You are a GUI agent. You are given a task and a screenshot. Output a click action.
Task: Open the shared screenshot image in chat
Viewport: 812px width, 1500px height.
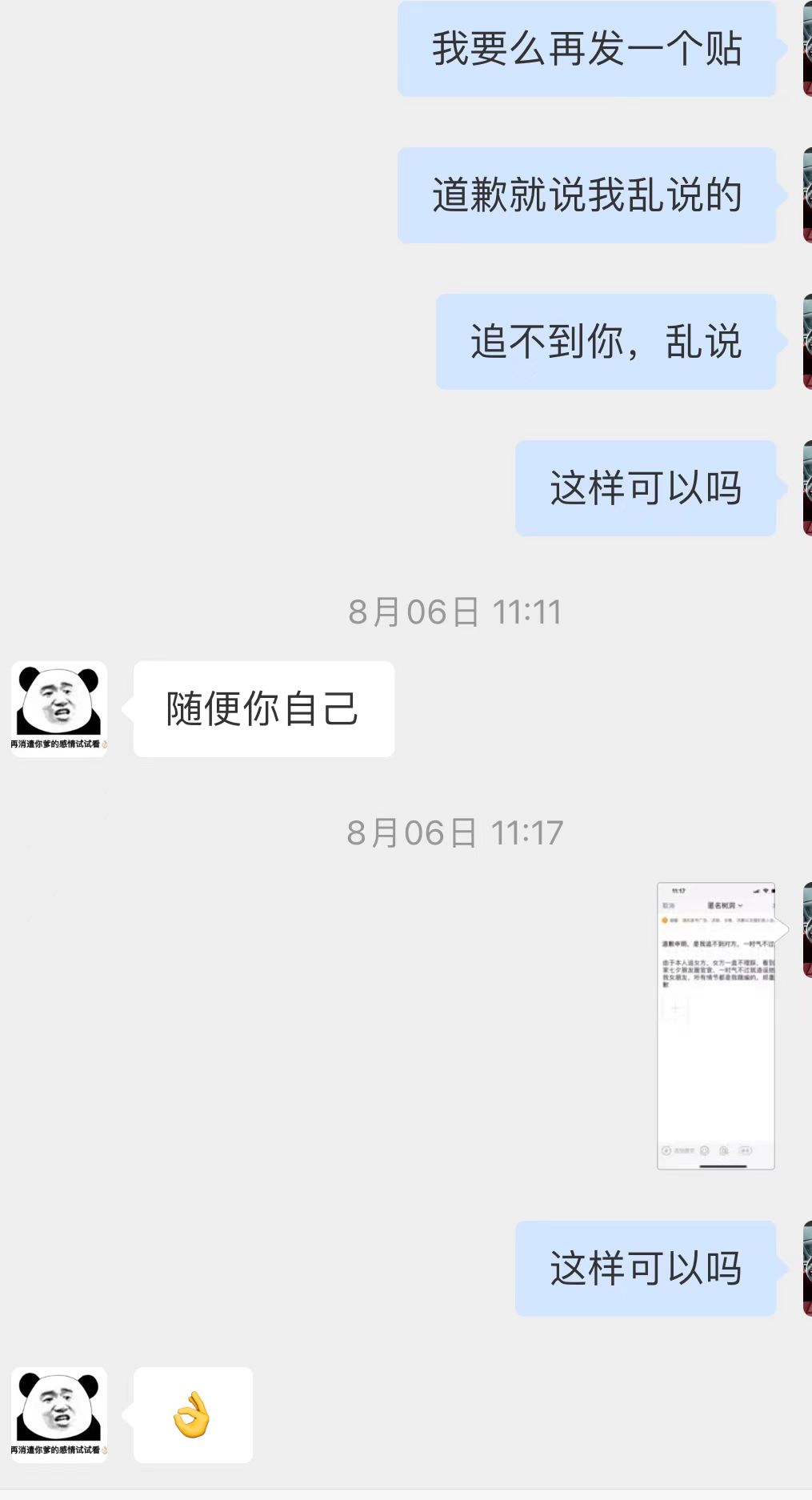[715, 1025]
